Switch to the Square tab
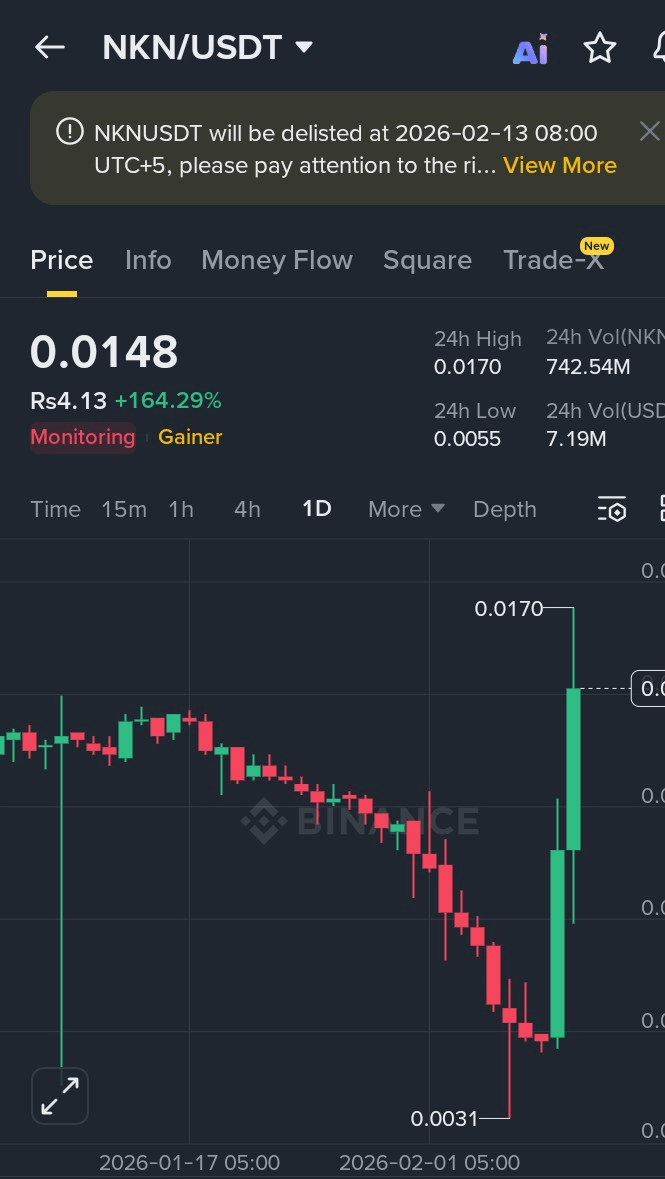This screenshot has height=1179, width=665. [427, 260]
